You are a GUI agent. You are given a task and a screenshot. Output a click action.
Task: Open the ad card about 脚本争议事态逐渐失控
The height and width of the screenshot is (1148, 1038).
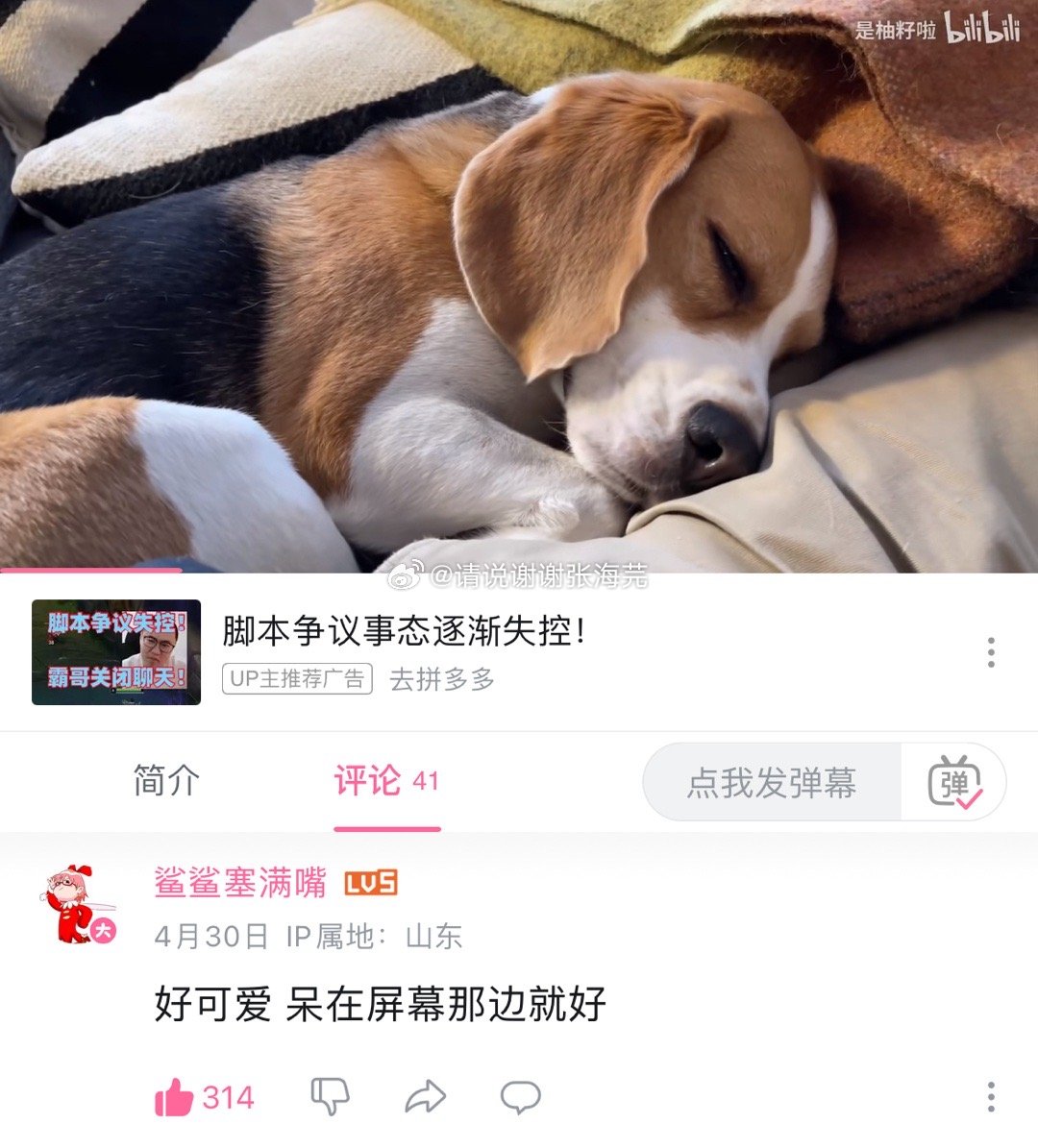tap(404, 632)
